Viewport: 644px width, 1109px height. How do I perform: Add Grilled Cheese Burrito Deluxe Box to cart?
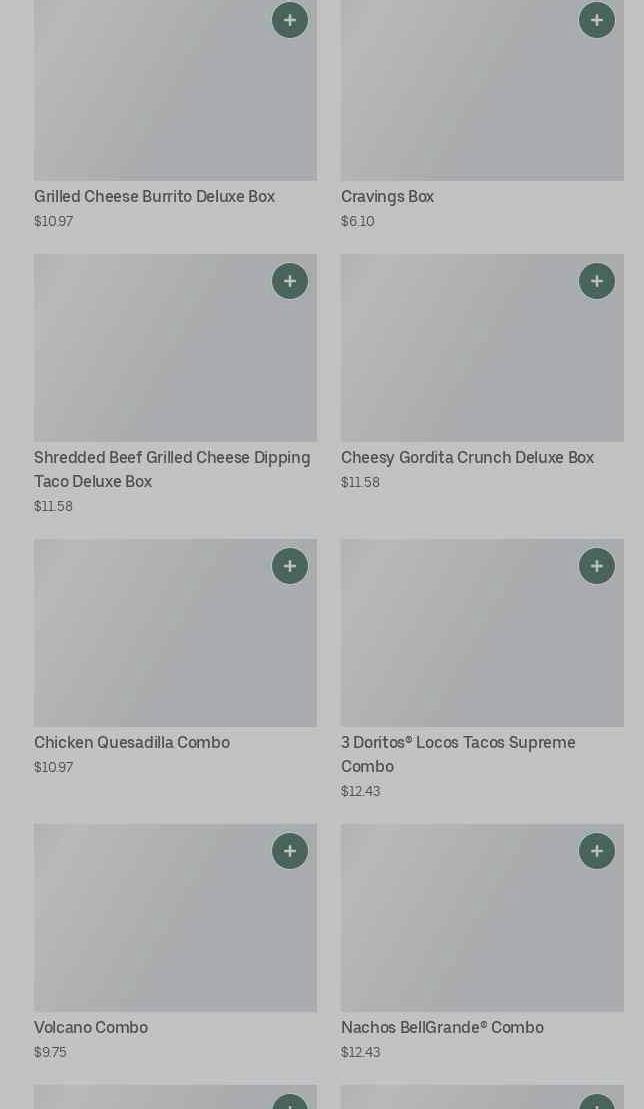tap(290, 20)
